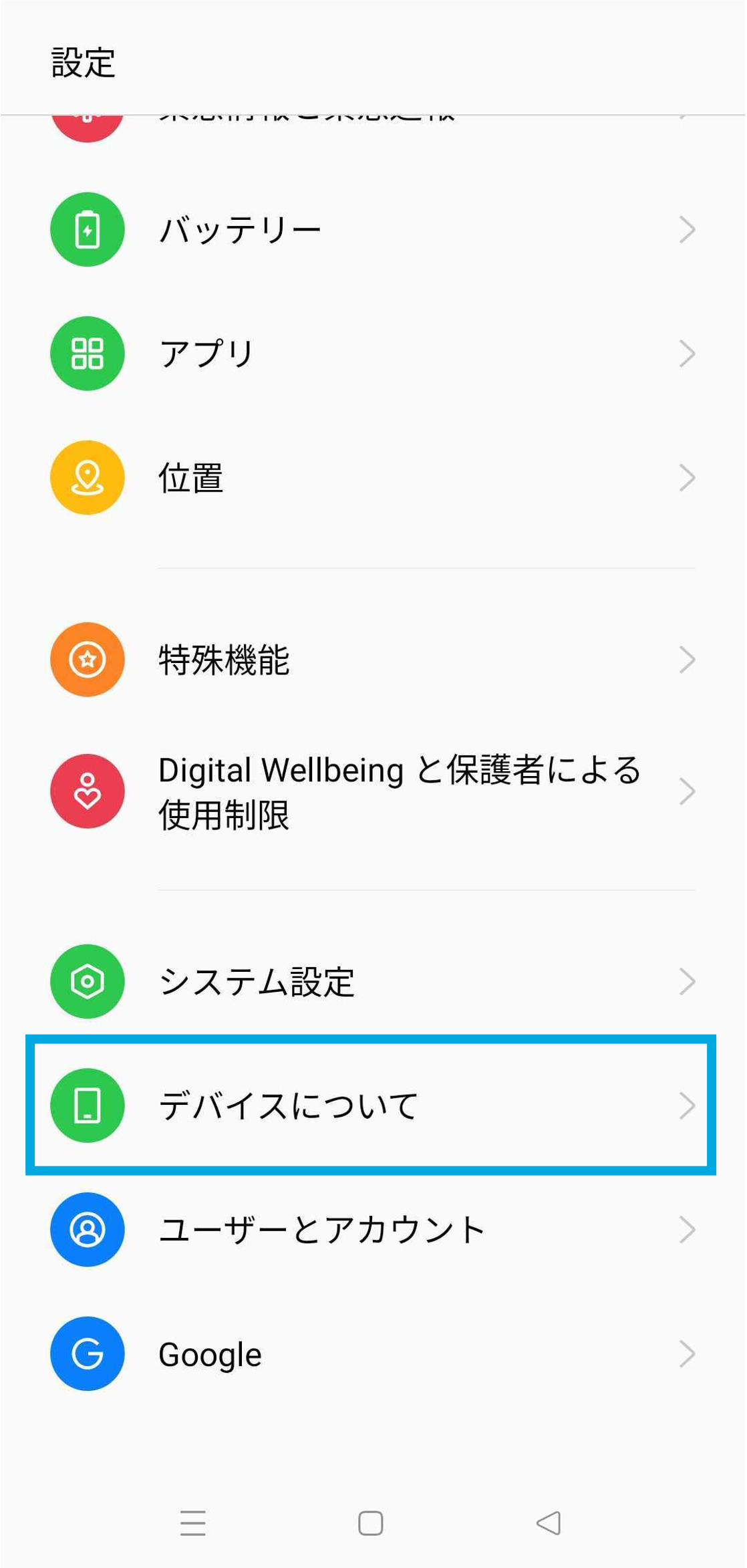
Task: Tap the home button in navigation bar
Action: coord(371,1523)
